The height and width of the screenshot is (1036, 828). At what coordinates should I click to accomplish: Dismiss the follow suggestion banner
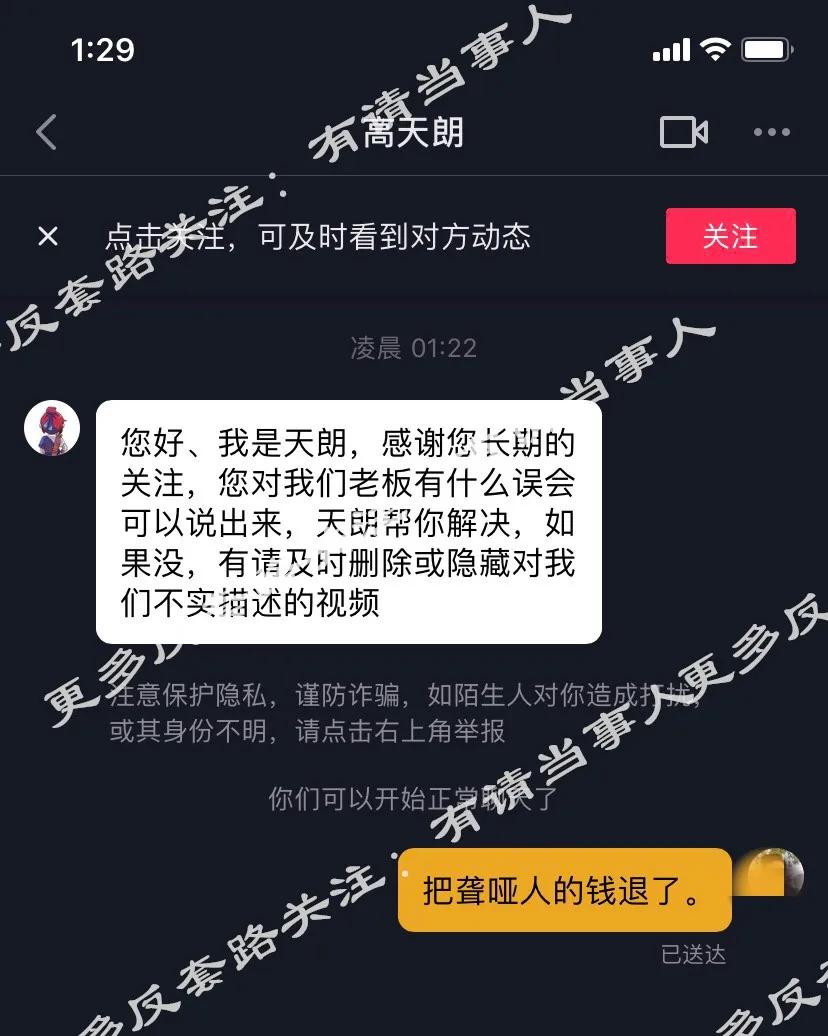47,237
